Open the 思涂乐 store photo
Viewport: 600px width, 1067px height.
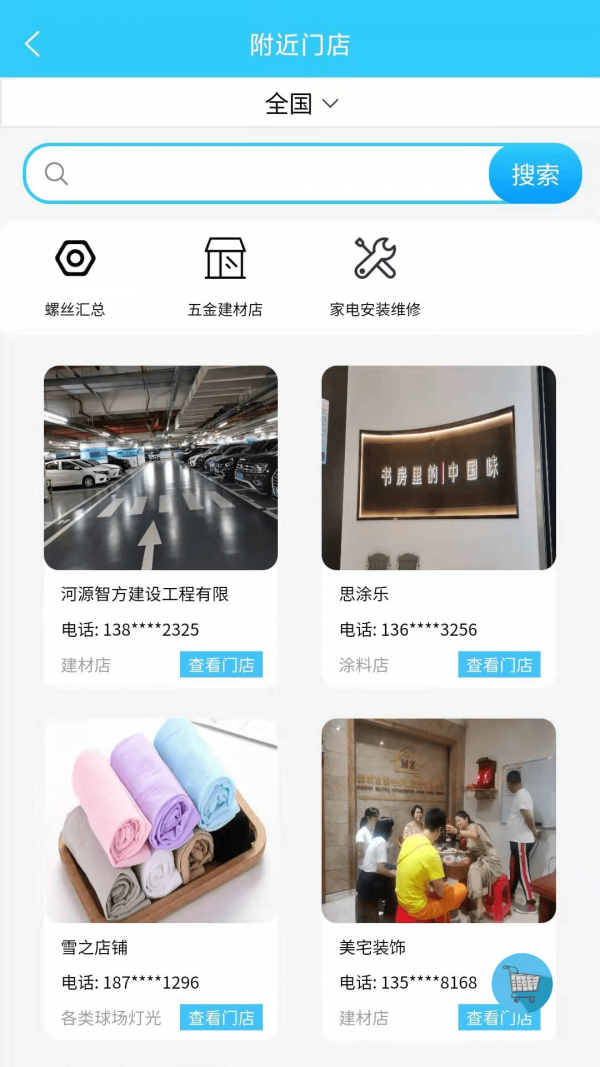coord(438,468)
